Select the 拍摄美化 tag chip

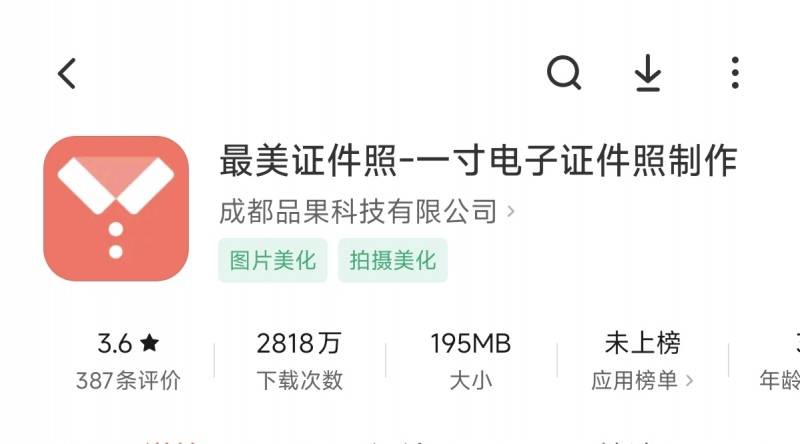pyautogui.click(x=393, y=261)
